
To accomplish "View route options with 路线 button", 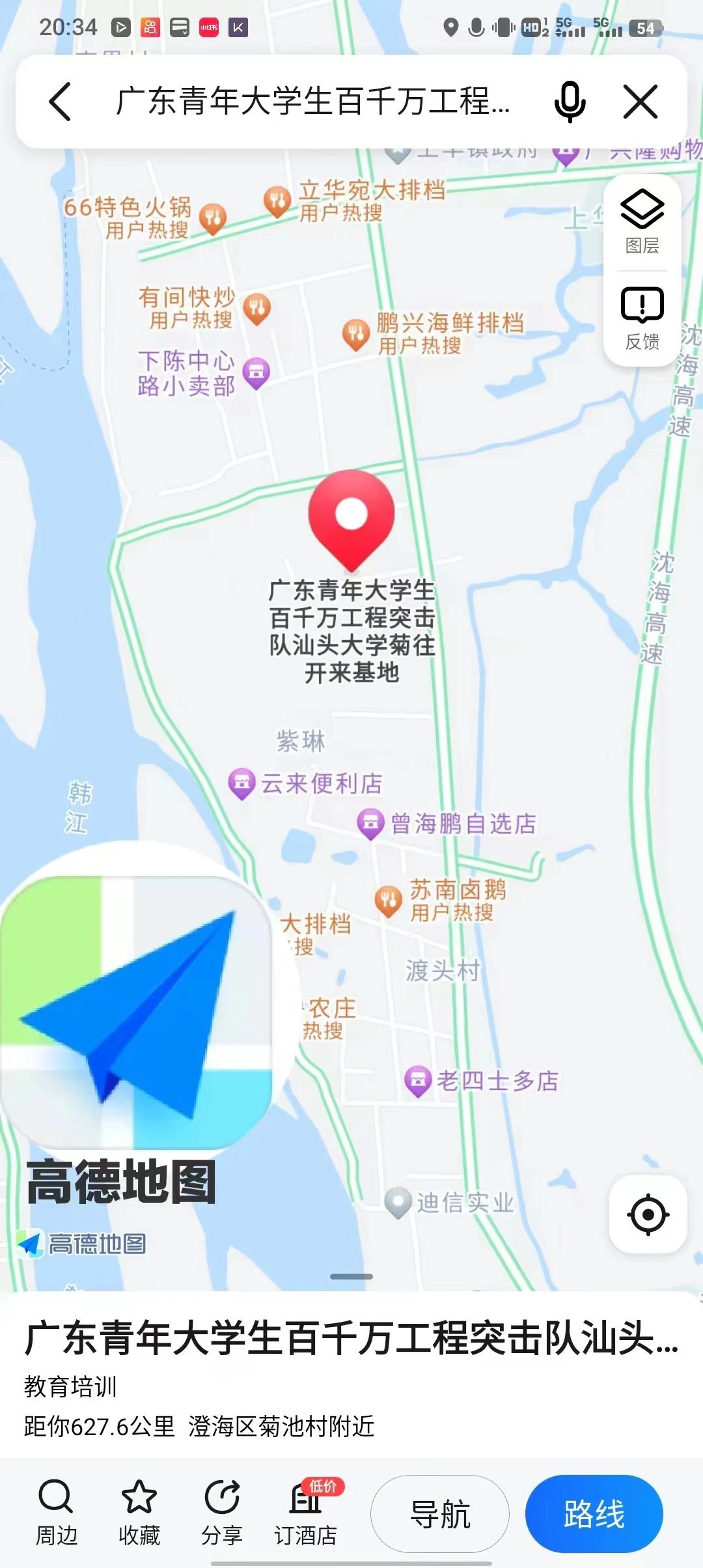I will click(594, 1513).
